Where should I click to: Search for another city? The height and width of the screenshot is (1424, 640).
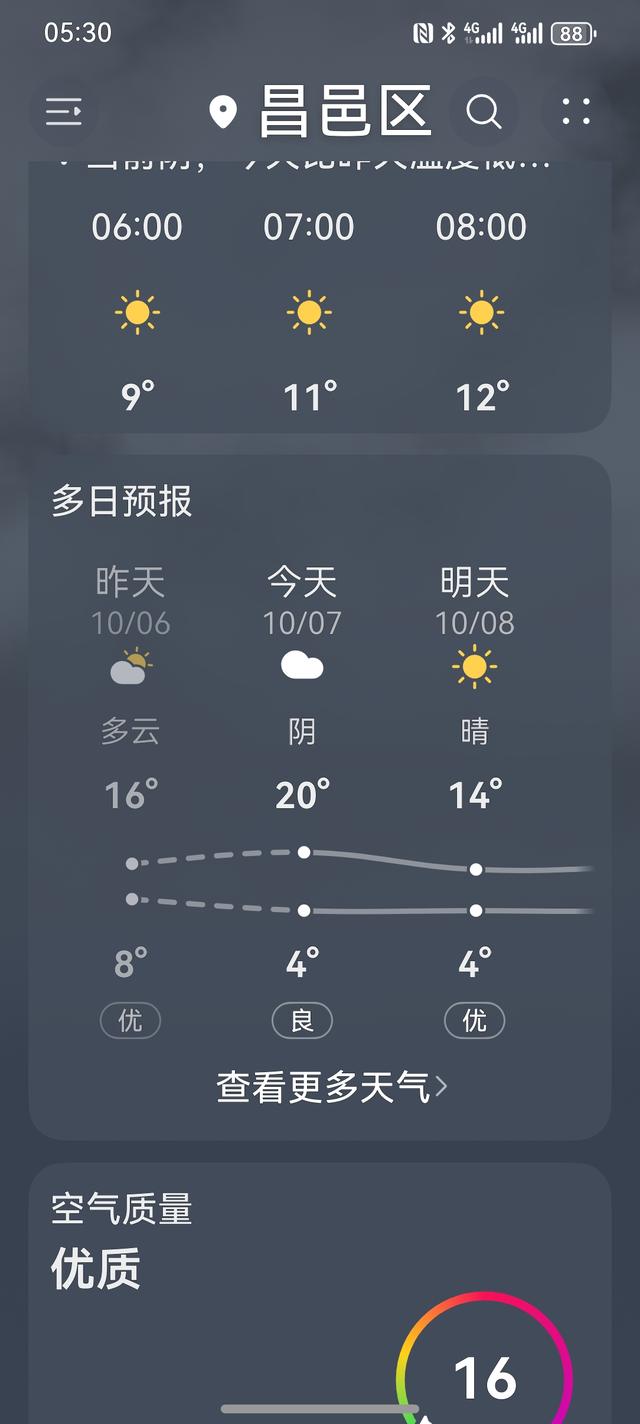point(484,112)
